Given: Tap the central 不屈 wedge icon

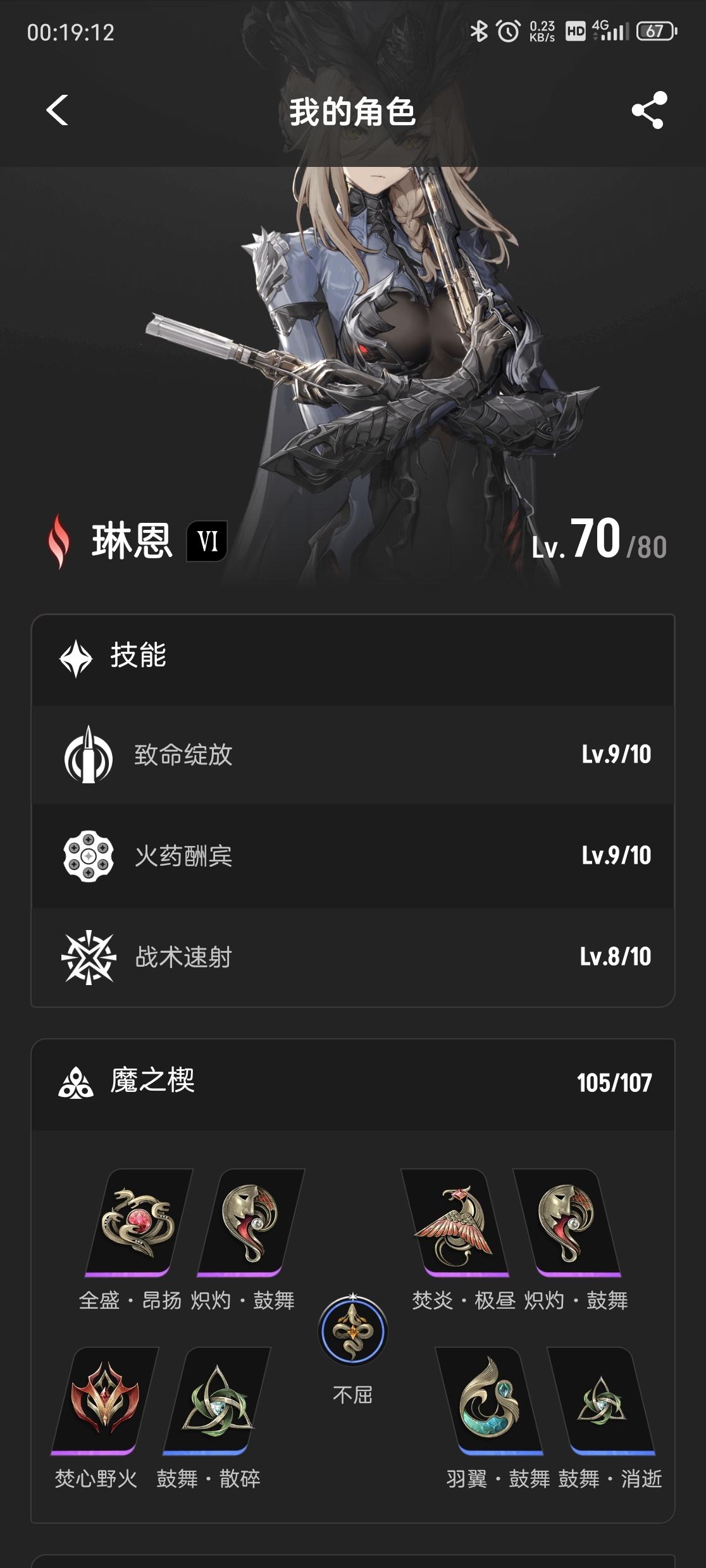Looking at the screenshot, I should pos(352,1331).
